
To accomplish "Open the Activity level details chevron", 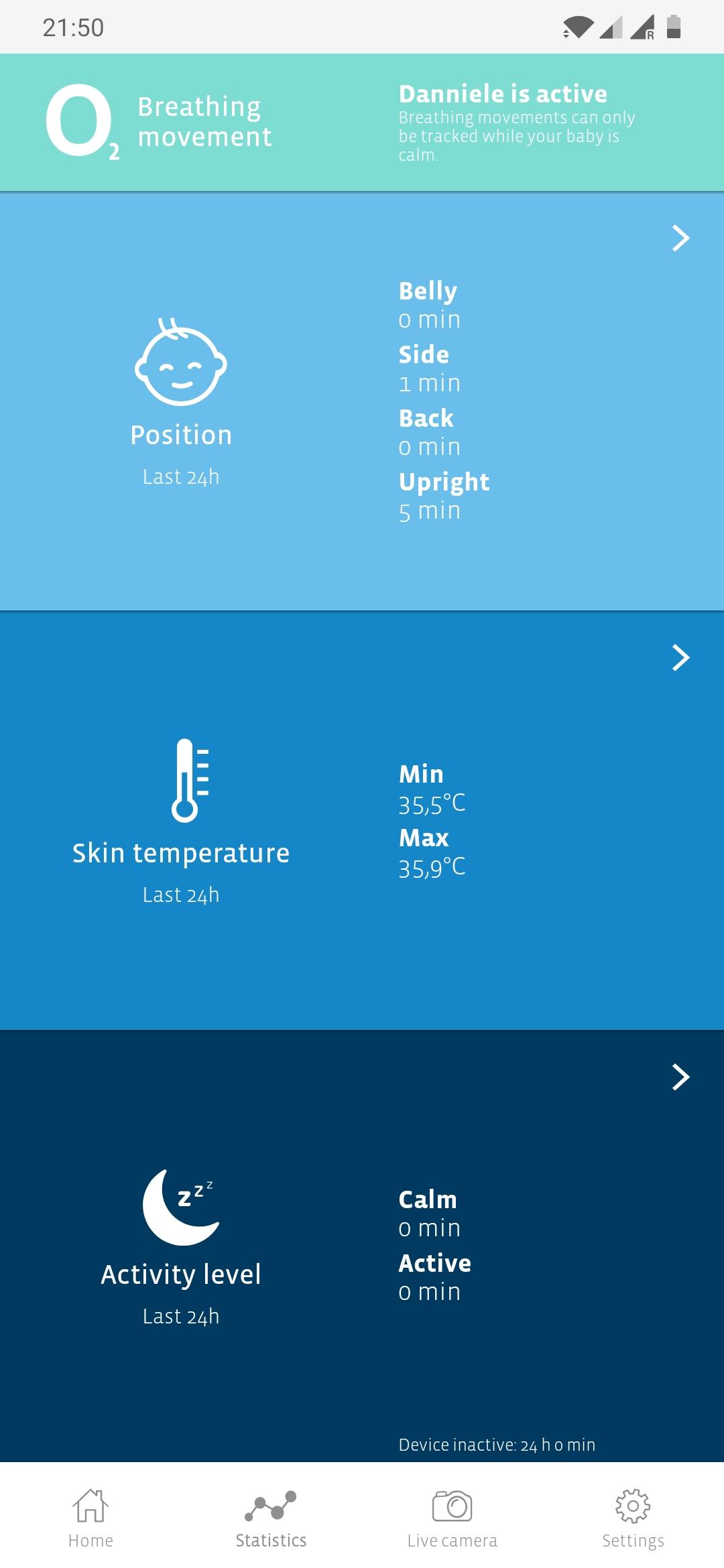I will [680, 1077].
